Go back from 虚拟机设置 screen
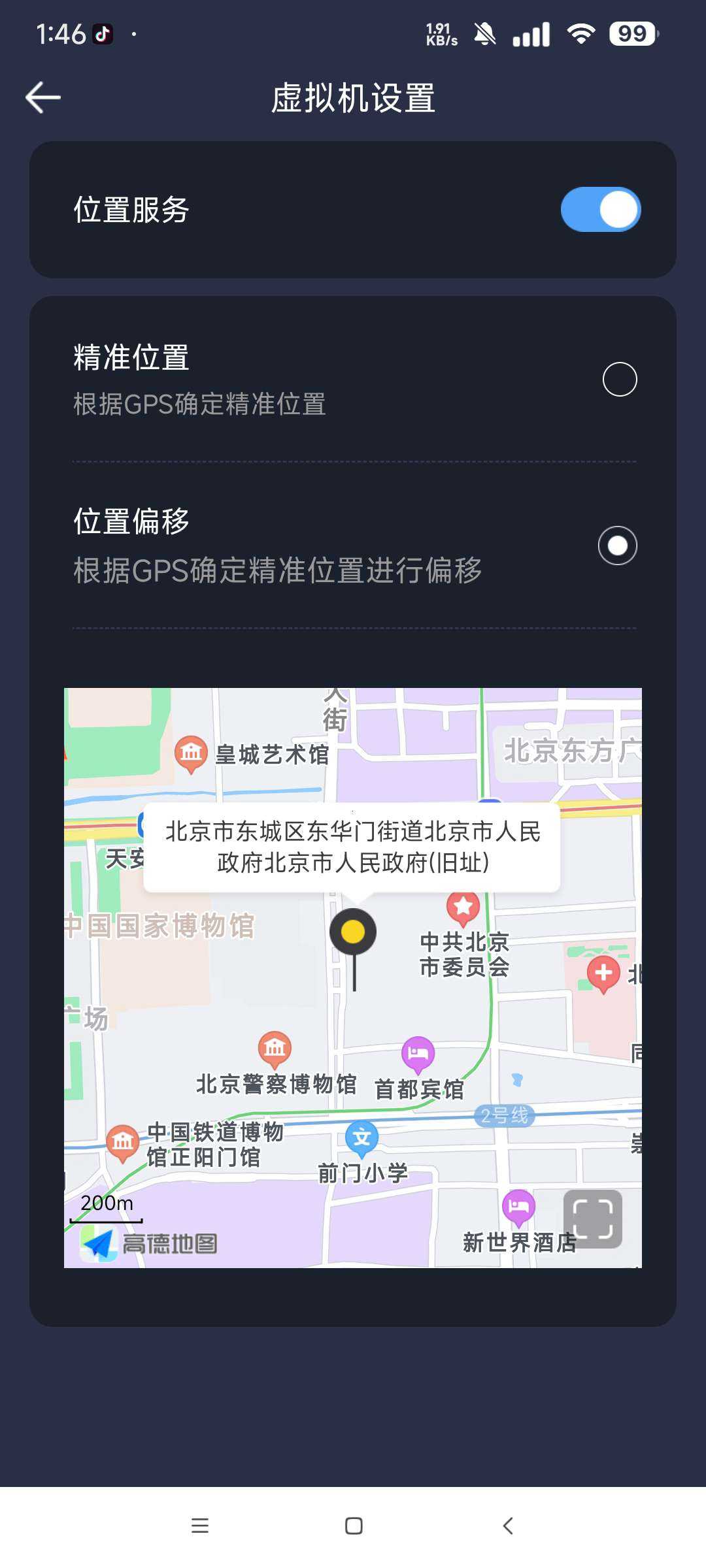Screen dimensions: 706x1568 (x=43, y=98)
